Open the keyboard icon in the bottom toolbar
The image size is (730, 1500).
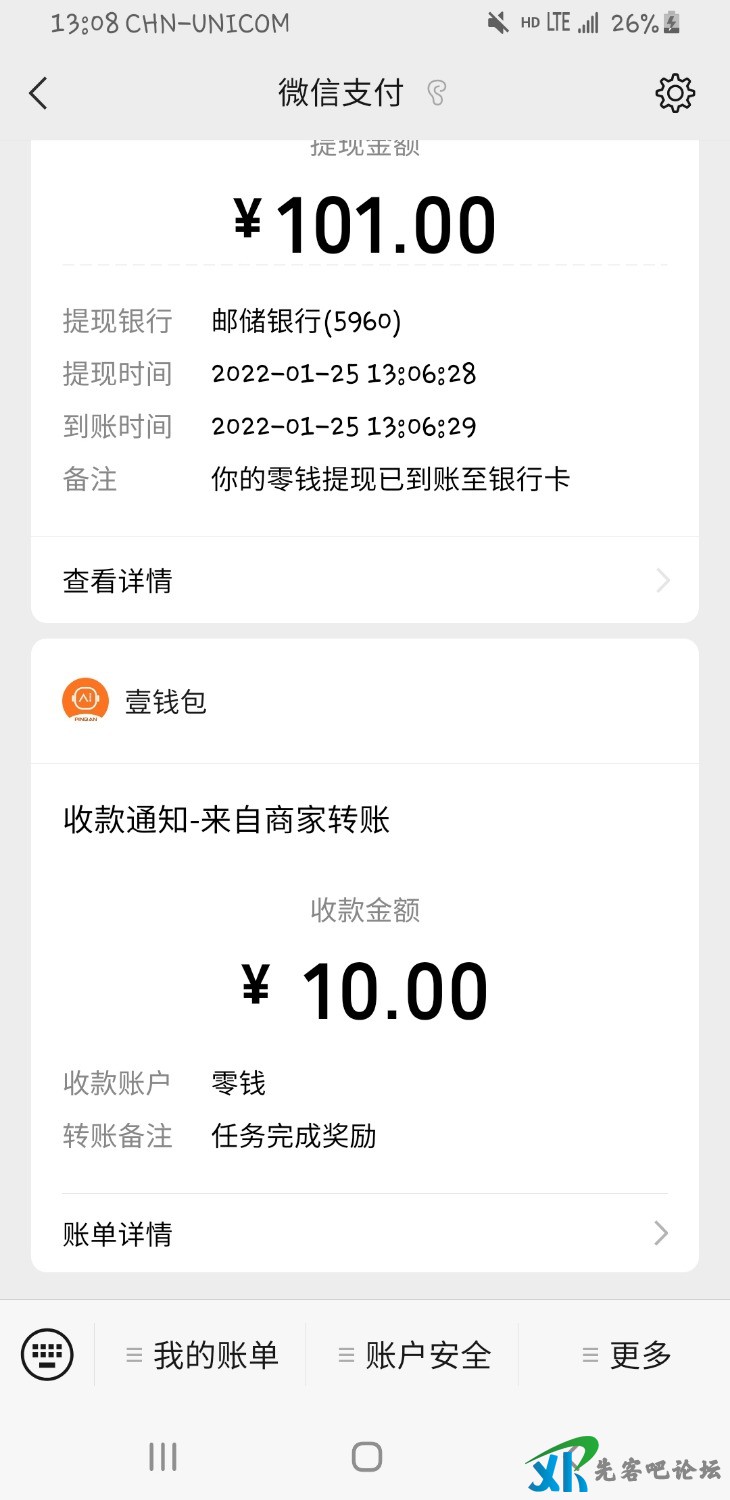point(47,1354)
